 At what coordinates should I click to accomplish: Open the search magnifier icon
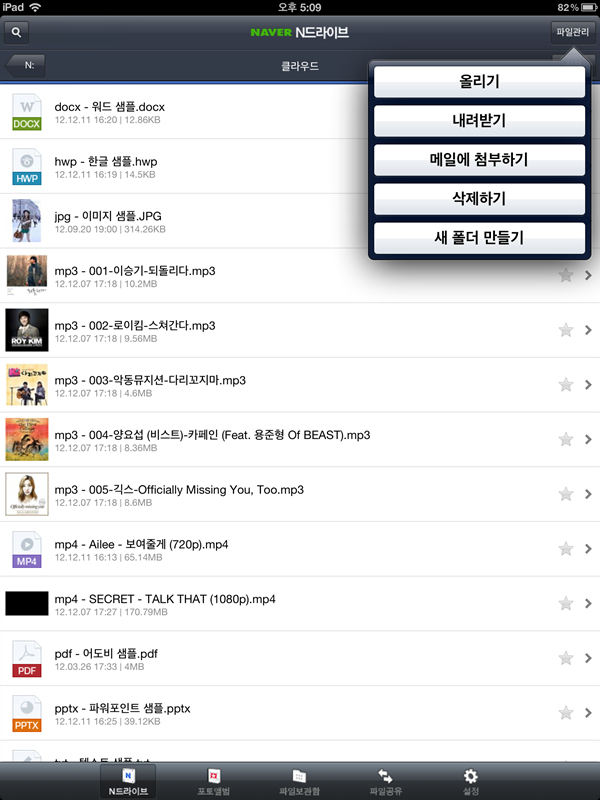(17, 31)
